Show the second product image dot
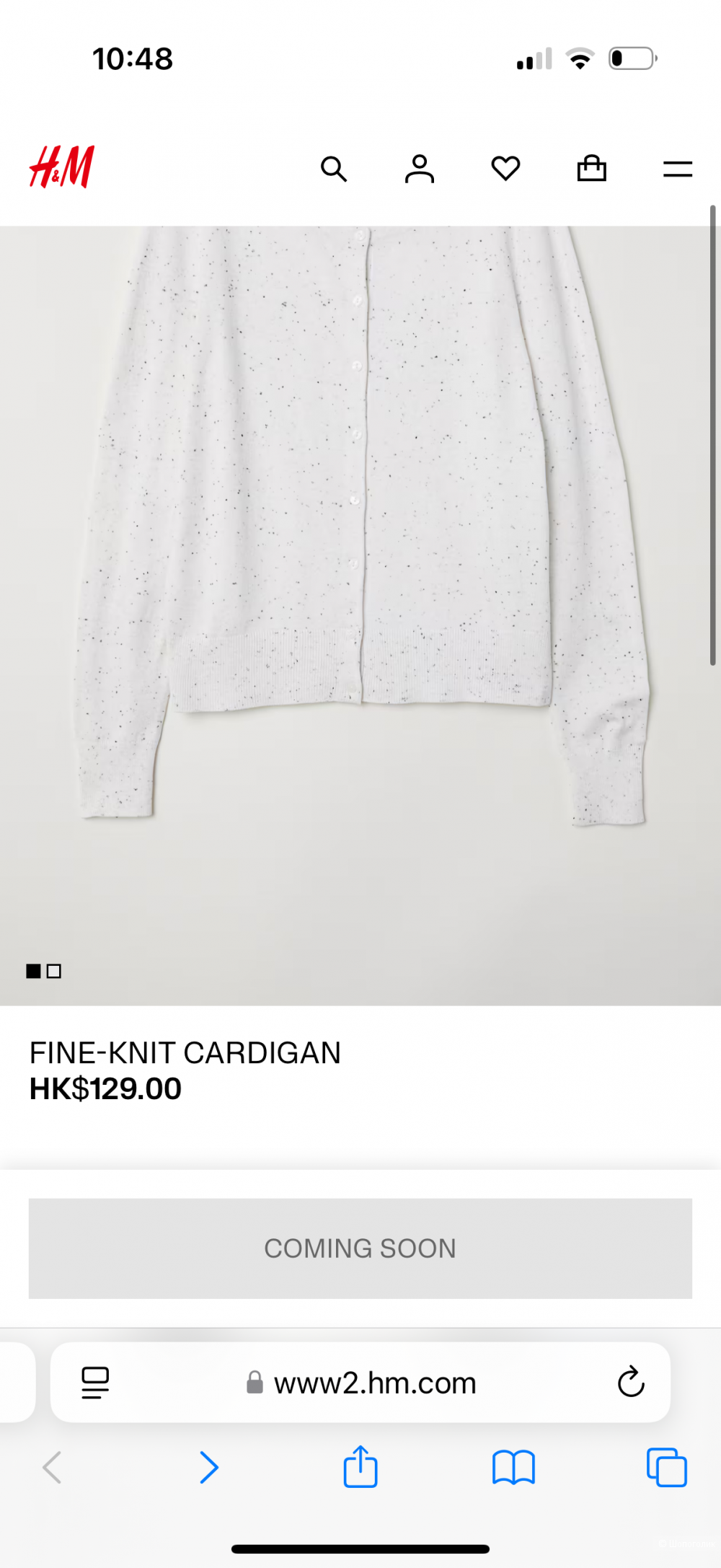This screenshot has width=721, height=1568. (x=54, y=972)
